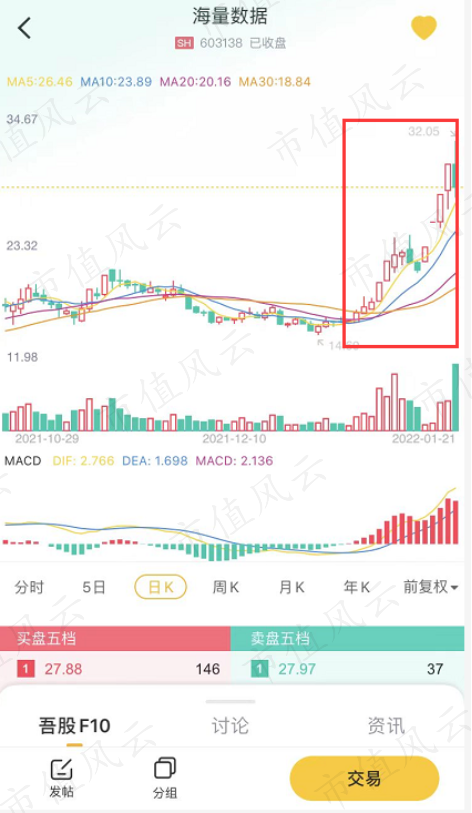
Task: Switch to the 分时 chart view
Action: (30, 587)
